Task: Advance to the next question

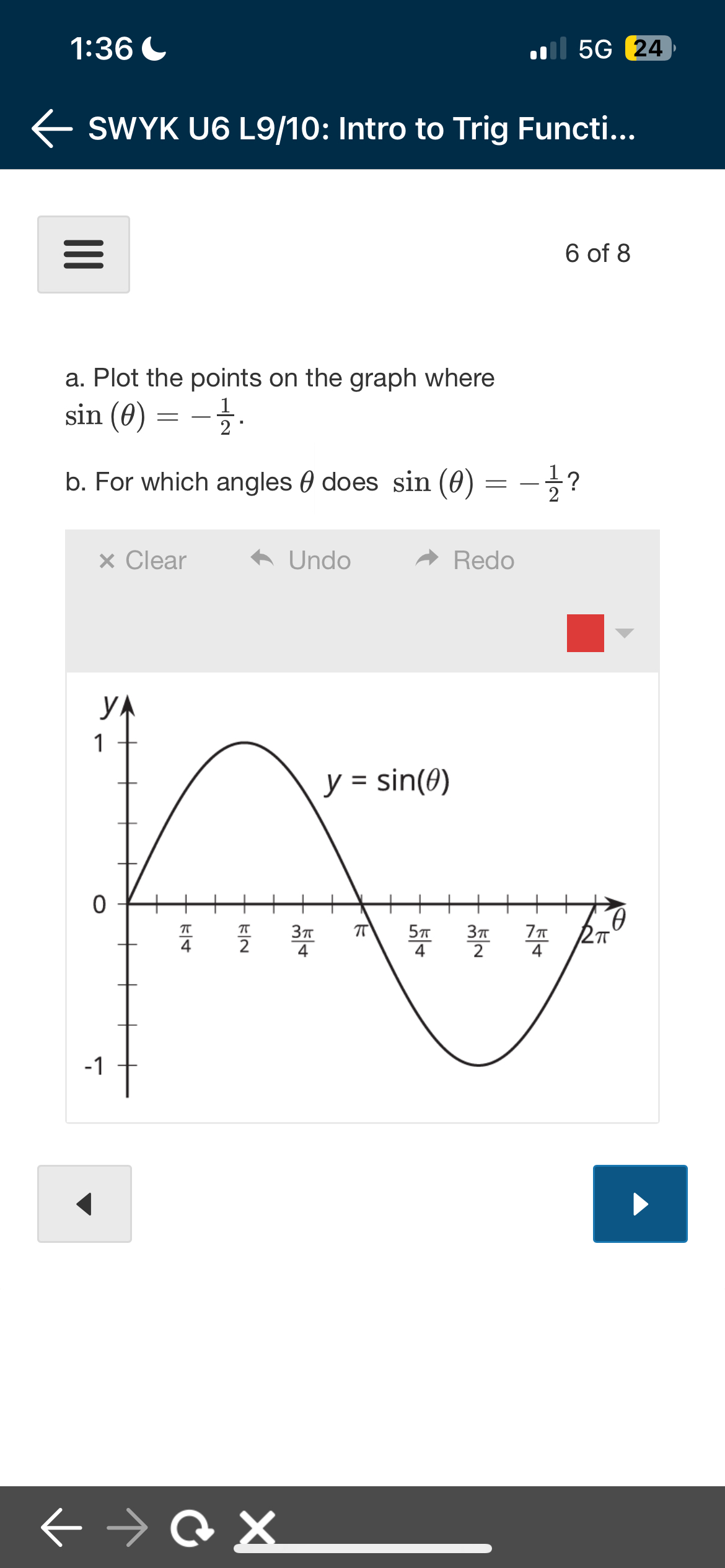Action: pos(640,1204)
